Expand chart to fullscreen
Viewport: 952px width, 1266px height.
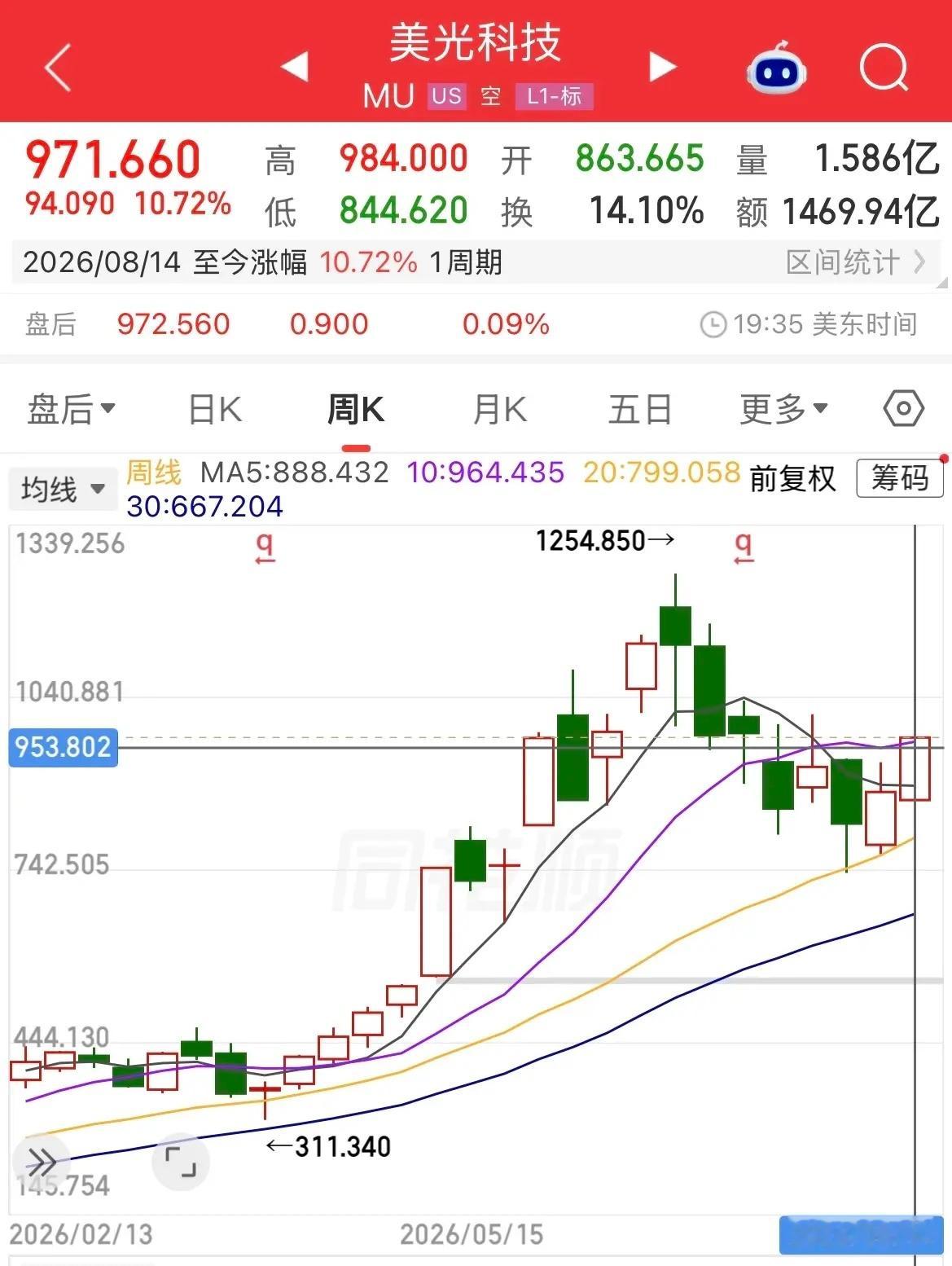(x=181, y=1161)
